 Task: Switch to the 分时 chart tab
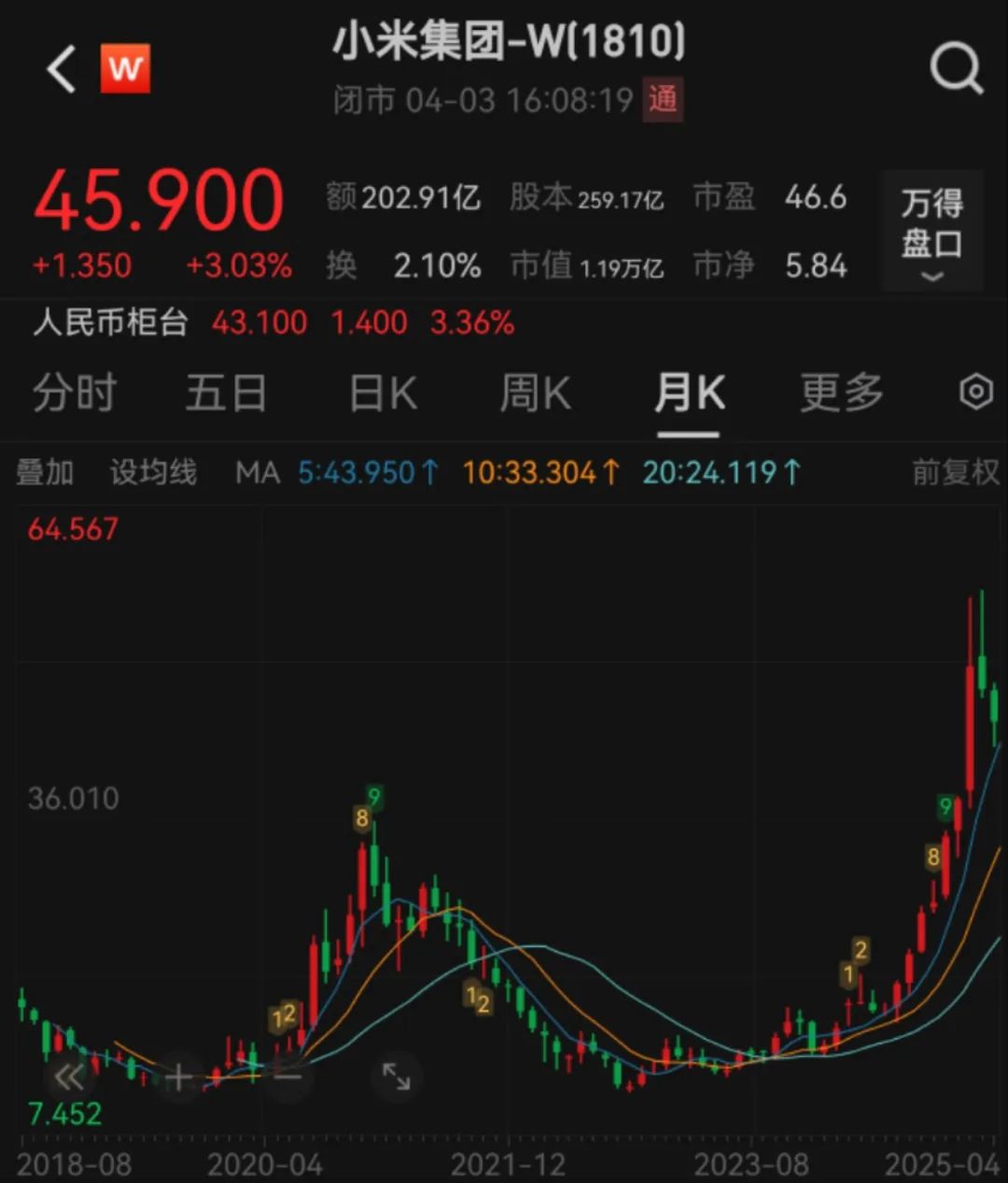[x=75, y=393]
